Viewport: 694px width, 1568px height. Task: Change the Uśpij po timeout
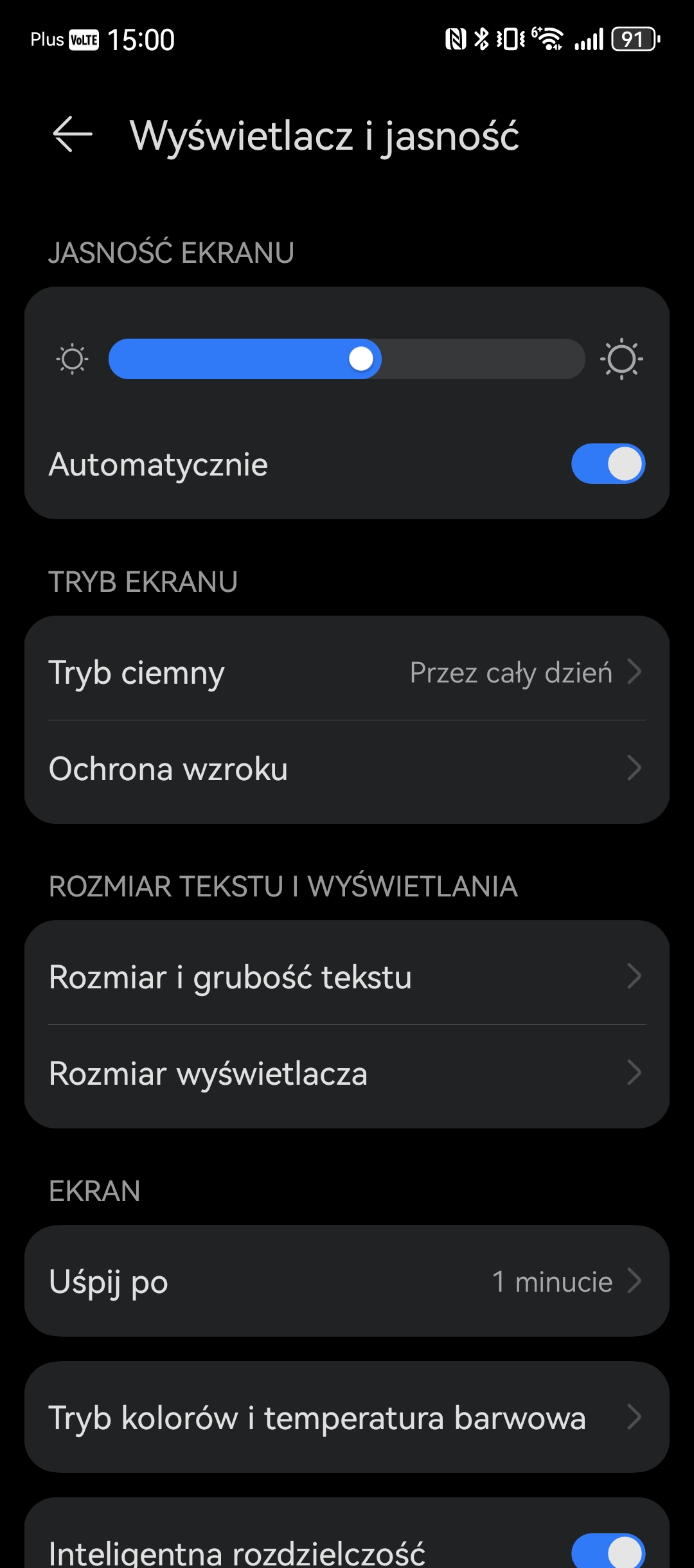(x=347, y=1281)
